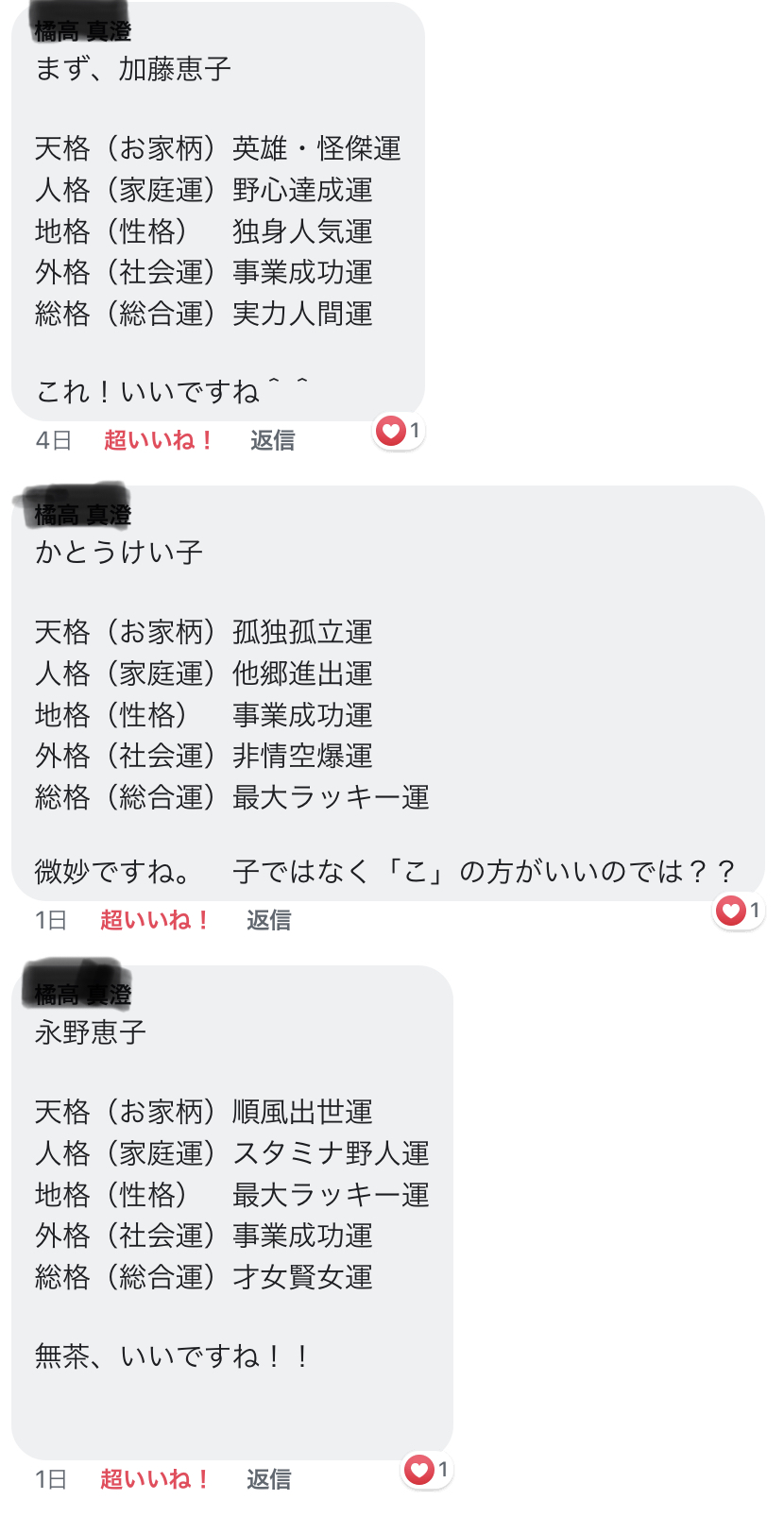Select 超いいね！ on the second comment
Viewport: 784px width, 1517px height.
pos(156,919)
